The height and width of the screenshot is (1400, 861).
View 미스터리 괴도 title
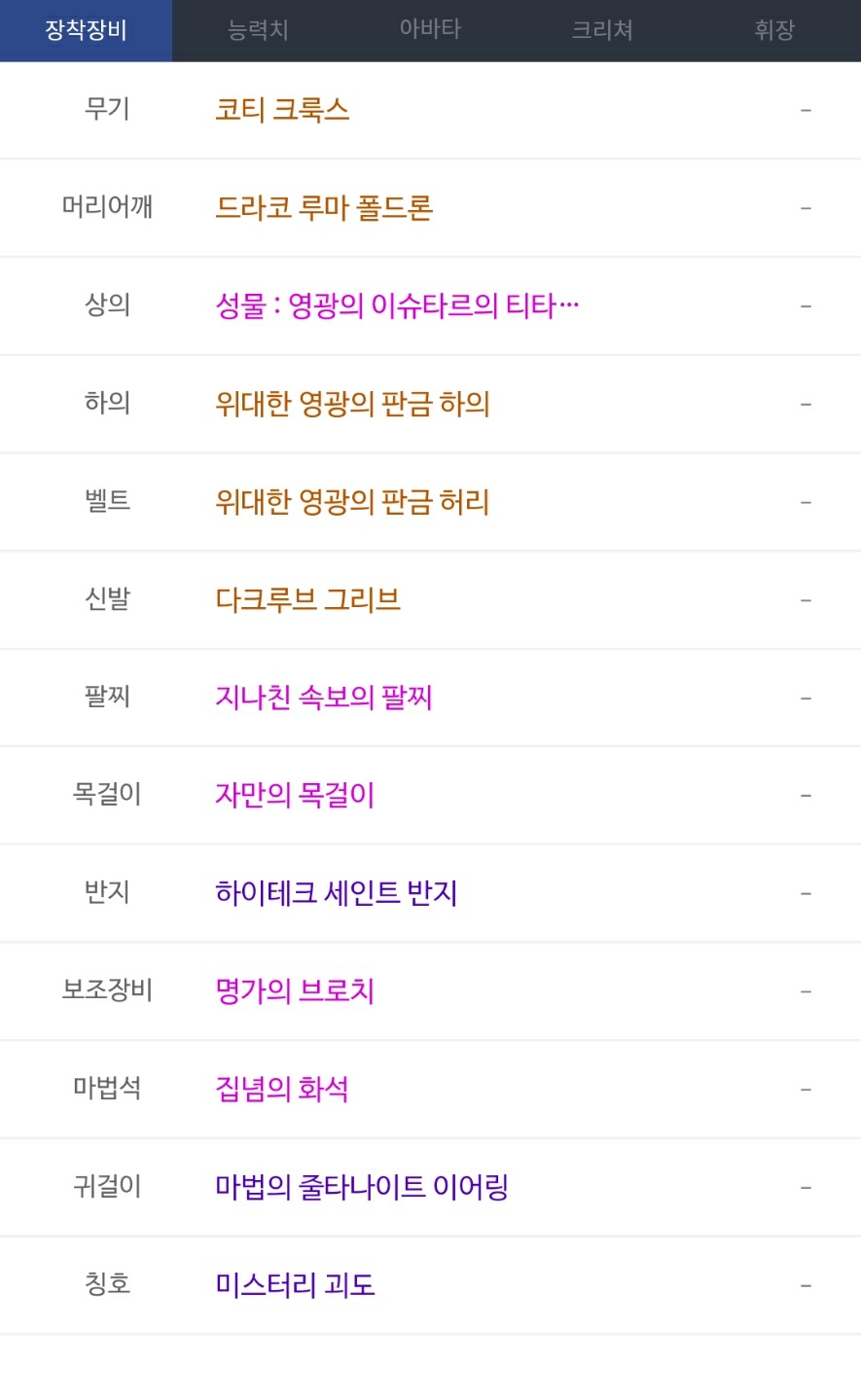coord(295,1285)
